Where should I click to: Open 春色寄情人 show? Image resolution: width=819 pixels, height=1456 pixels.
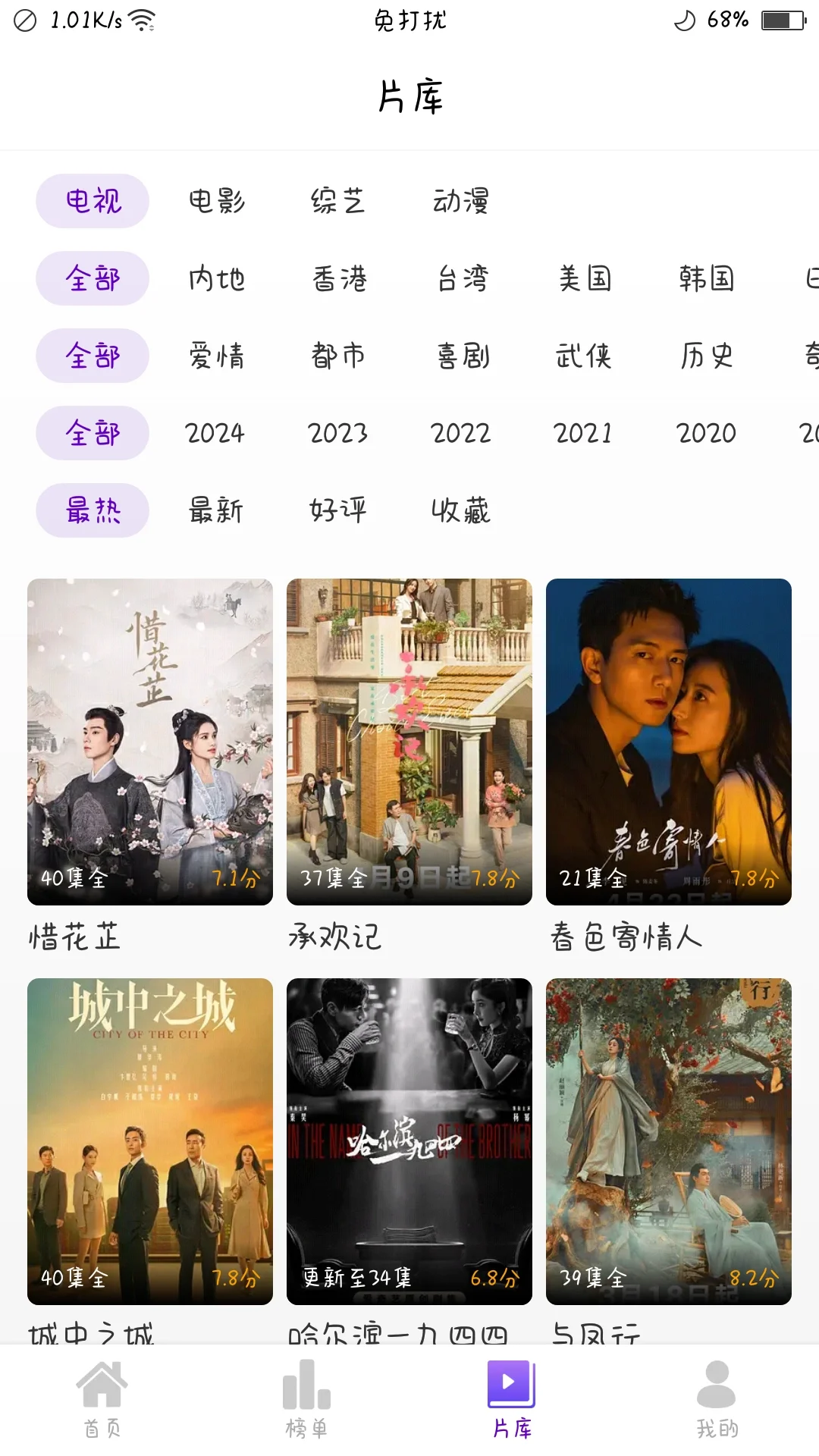click(669, 742)
